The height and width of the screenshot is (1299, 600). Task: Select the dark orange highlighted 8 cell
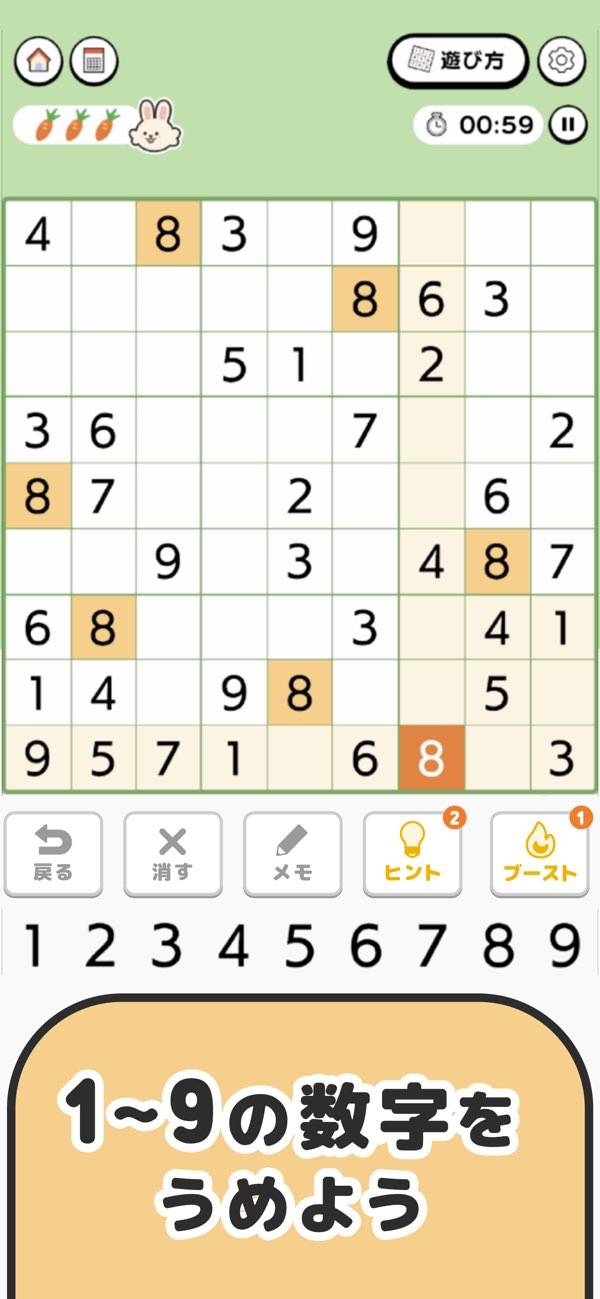click(x=431, y=760)
